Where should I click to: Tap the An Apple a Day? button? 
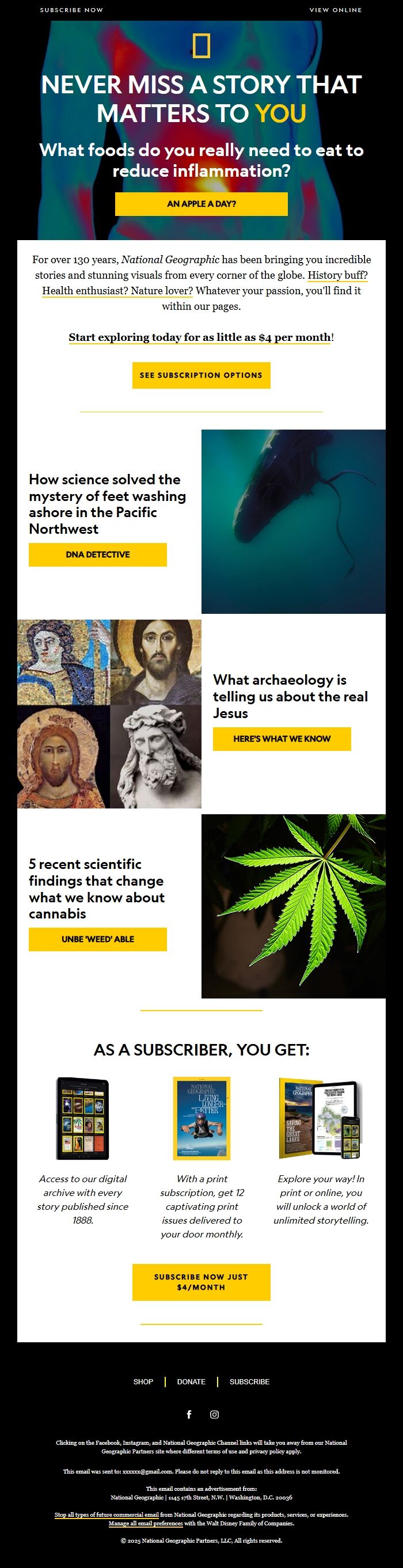pos(201,204)
